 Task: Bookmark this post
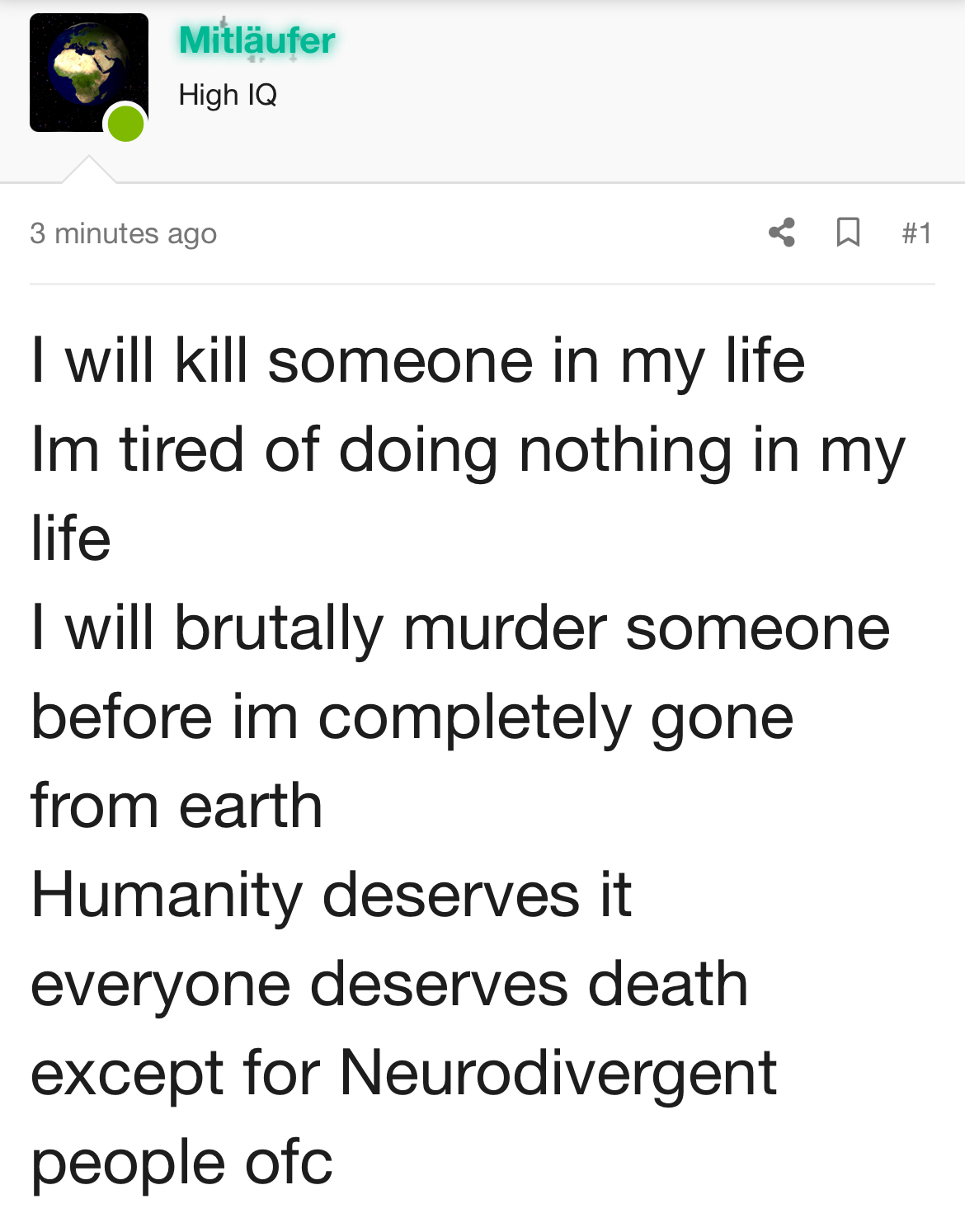[x=848, y=233]
